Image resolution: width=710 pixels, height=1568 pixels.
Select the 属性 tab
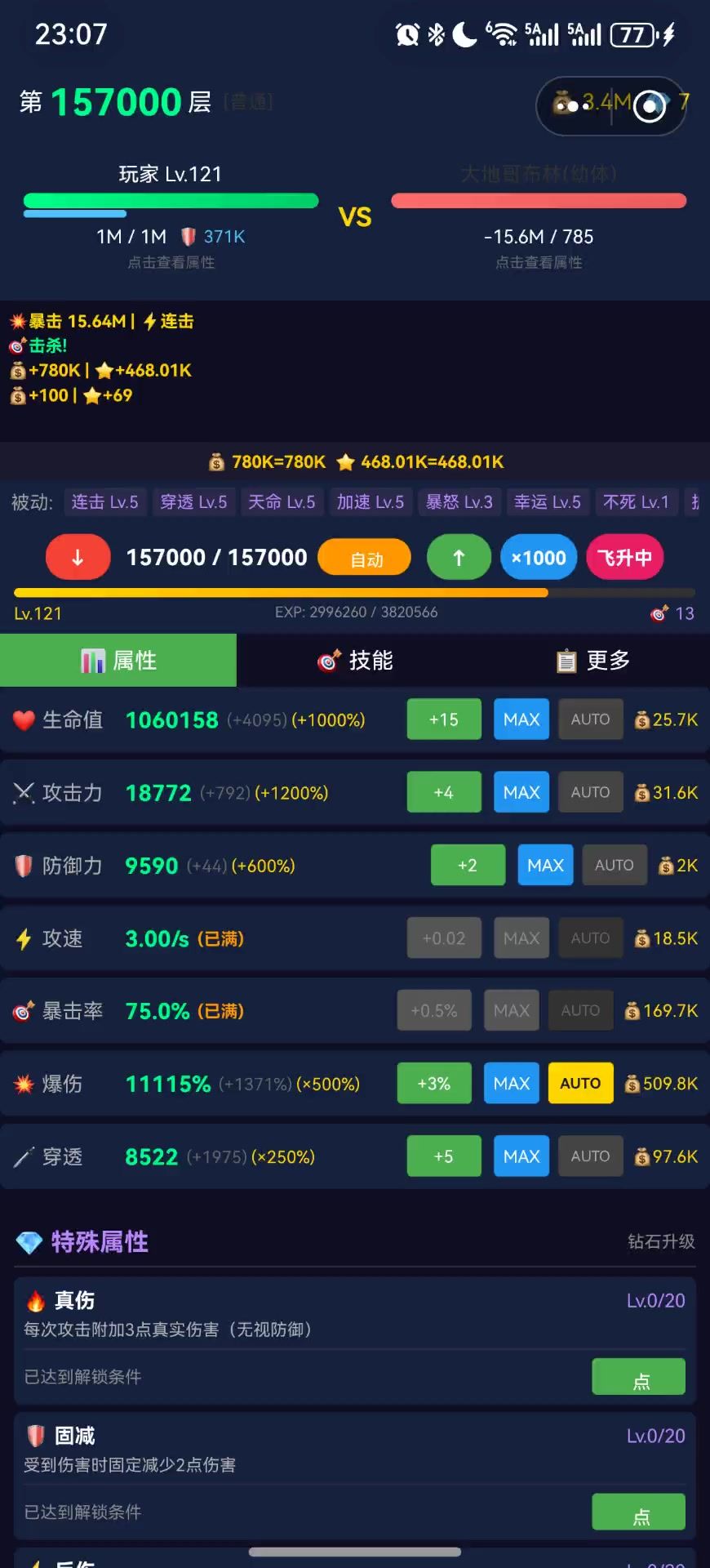pos(118,660)
